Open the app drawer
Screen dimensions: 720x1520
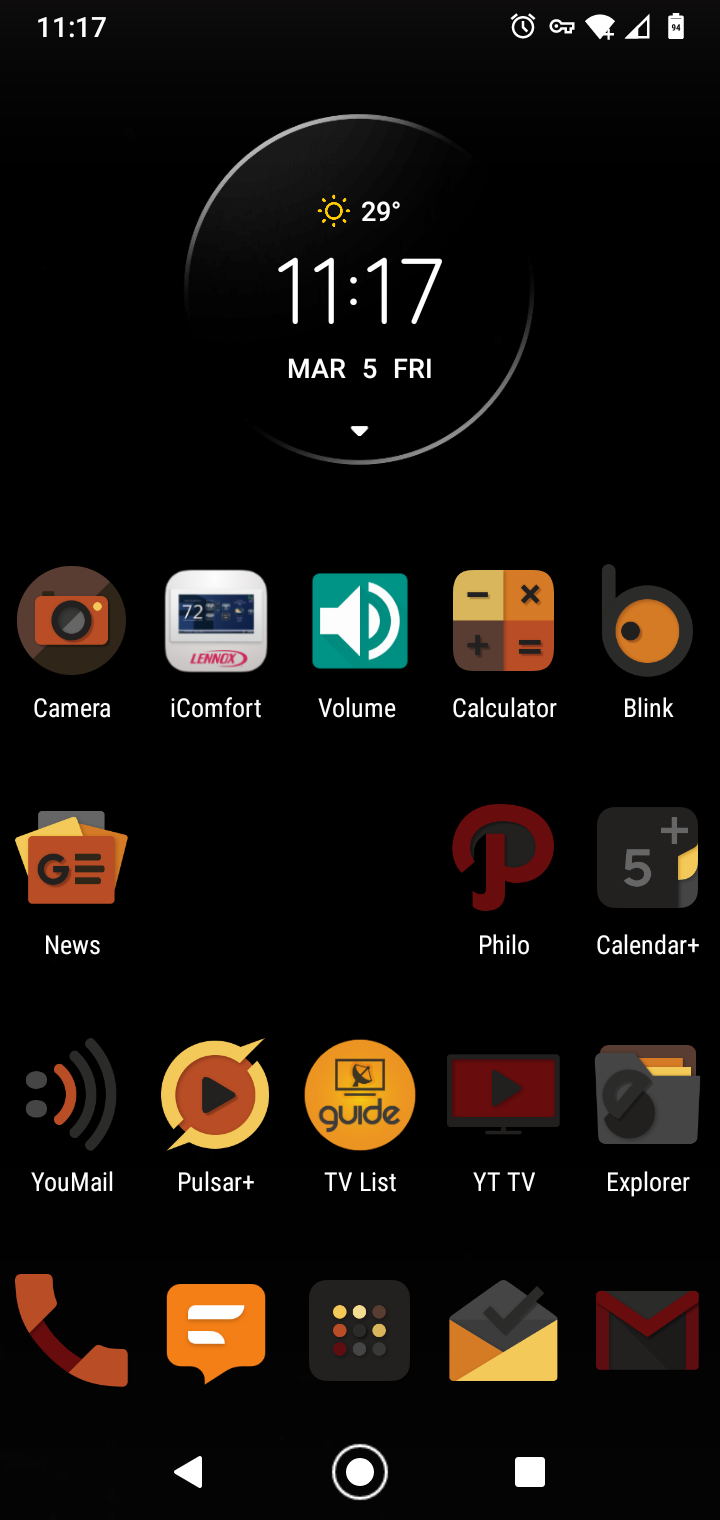tap(360, 1330)
